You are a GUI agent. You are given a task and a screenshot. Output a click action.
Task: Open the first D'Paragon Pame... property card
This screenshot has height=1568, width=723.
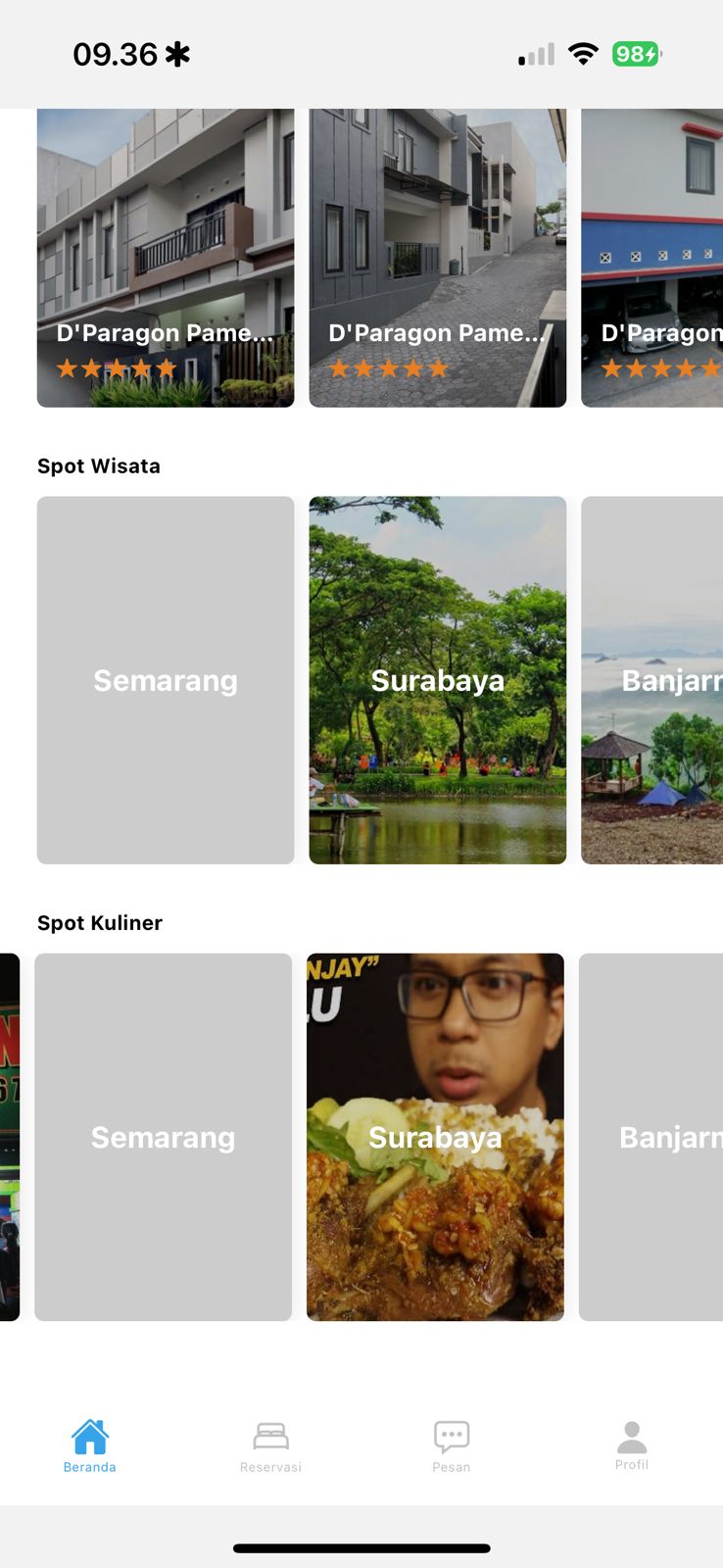(x=166, y=258)
